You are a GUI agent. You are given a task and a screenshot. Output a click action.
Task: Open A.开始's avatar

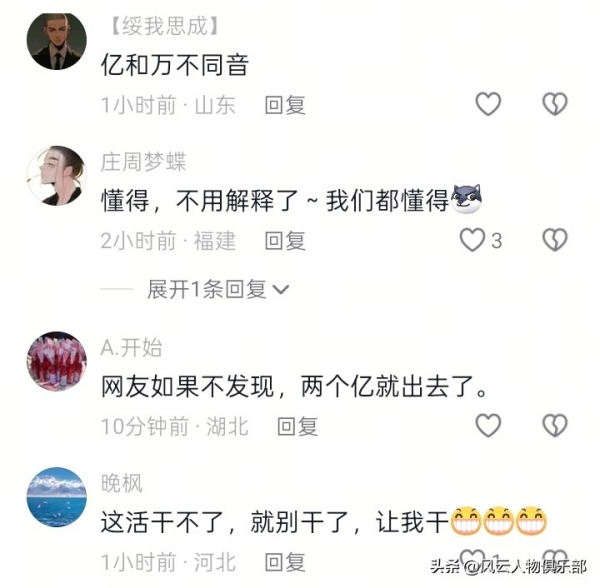pyautogui.click(x=56, y=363)
